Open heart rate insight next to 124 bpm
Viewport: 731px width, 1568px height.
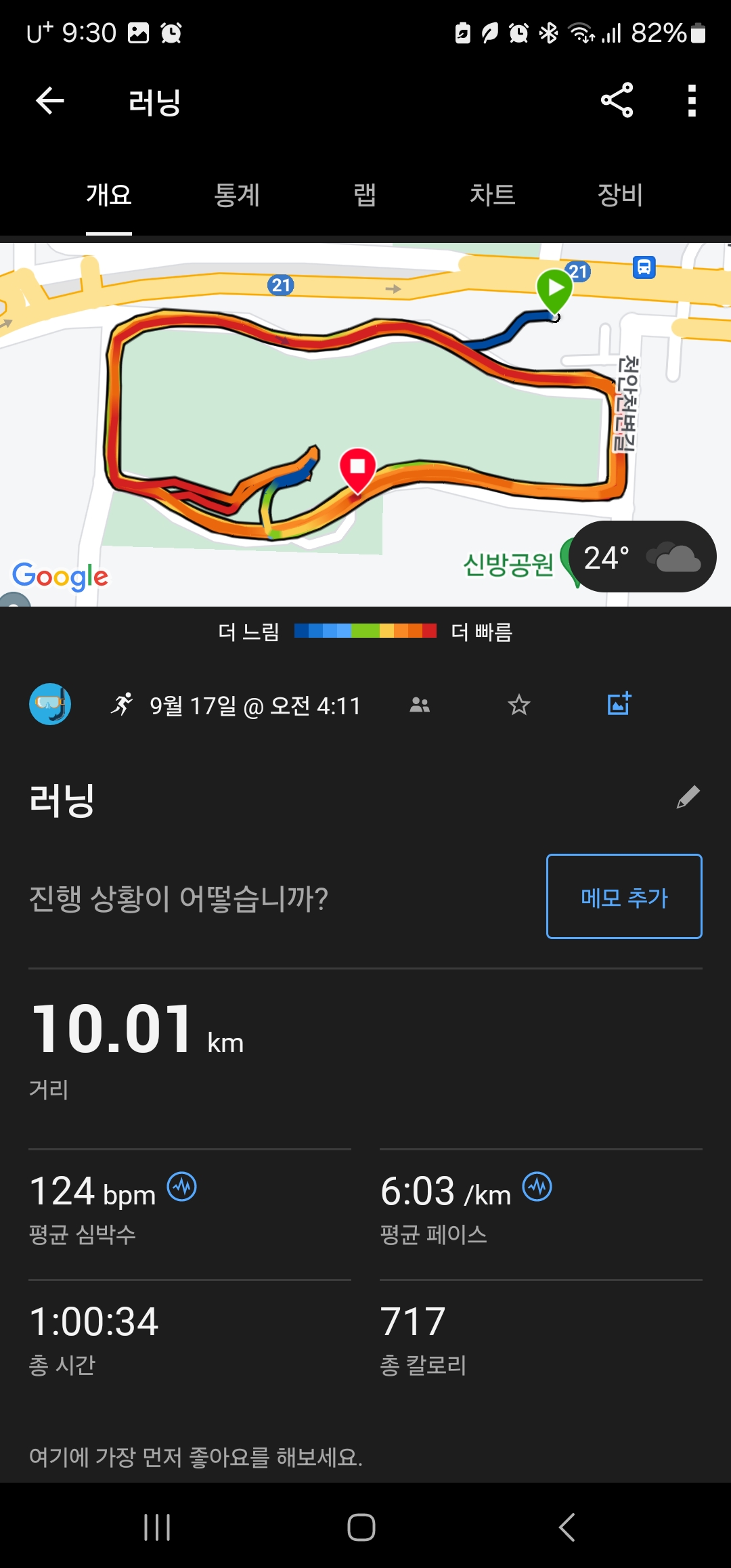pyautogui.click(x=182, y=1187)
